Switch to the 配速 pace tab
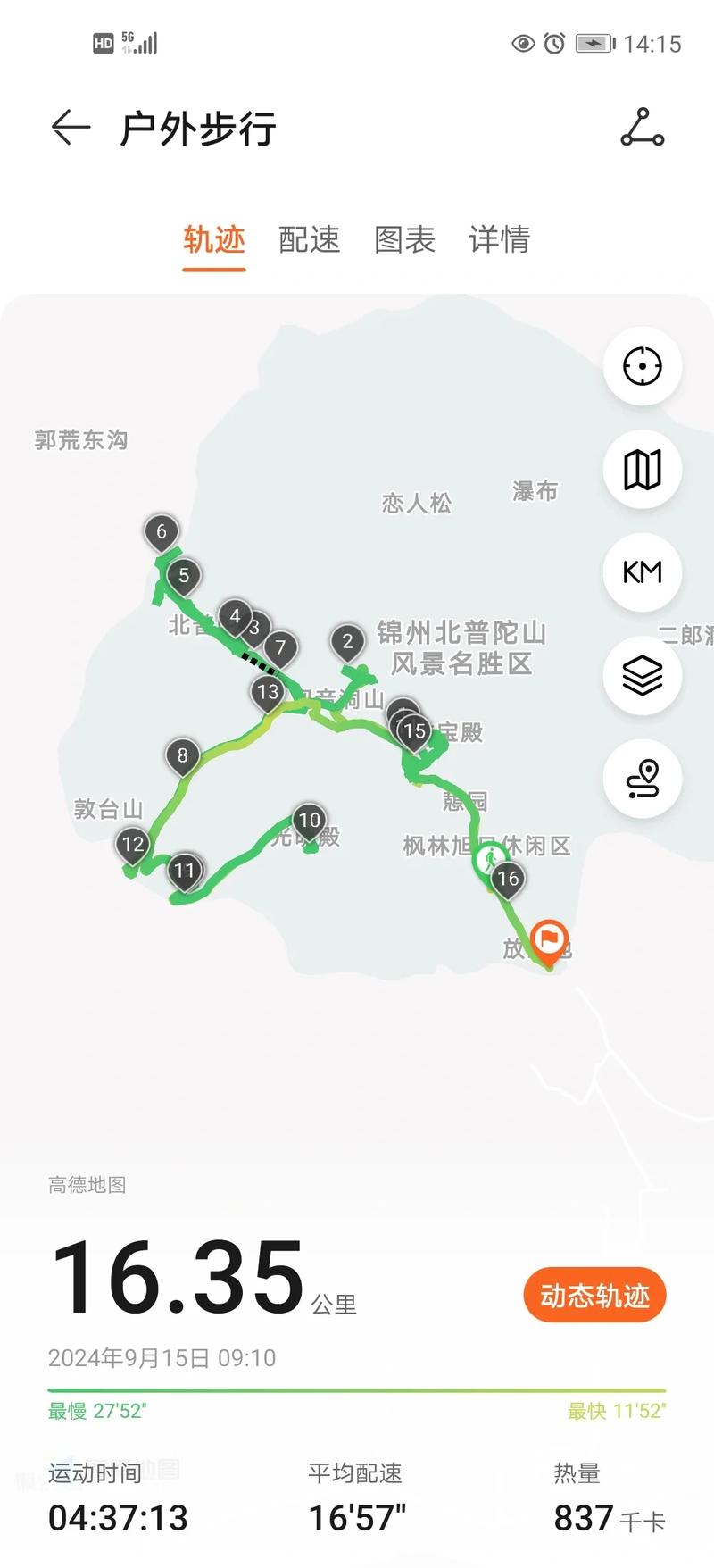Viewport: 714px width, 1568px height. coord(310,239)
